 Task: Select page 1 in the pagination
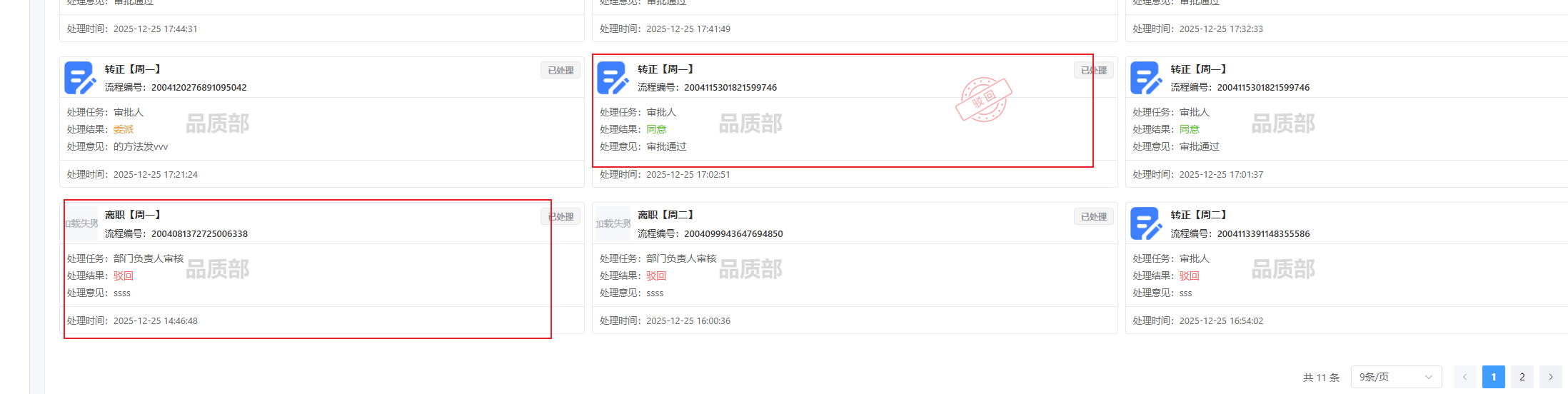coord(1493,377)
